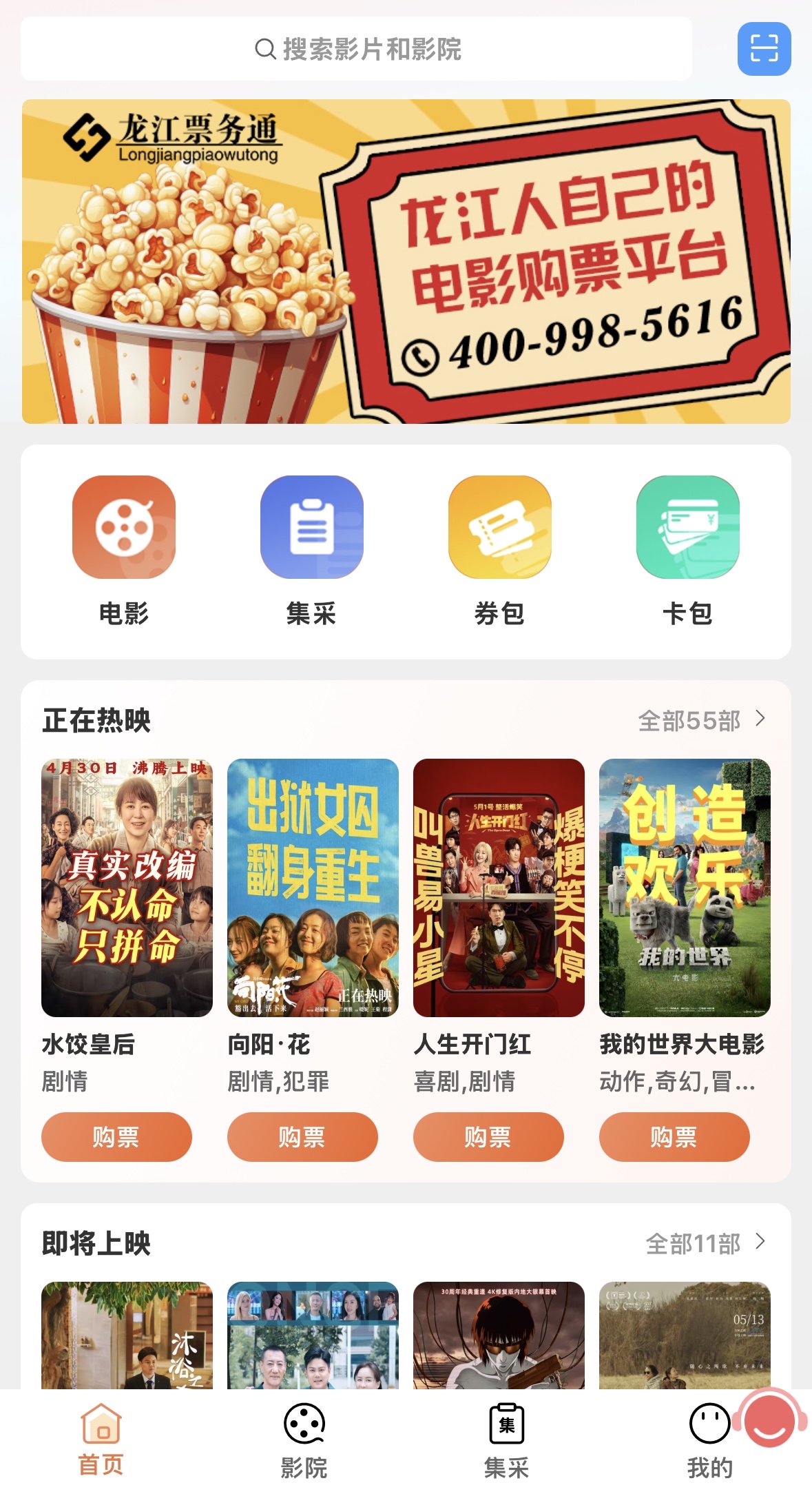Open the 集采 shortcut icon
The image size is (812, 1494).
point(311,527)
